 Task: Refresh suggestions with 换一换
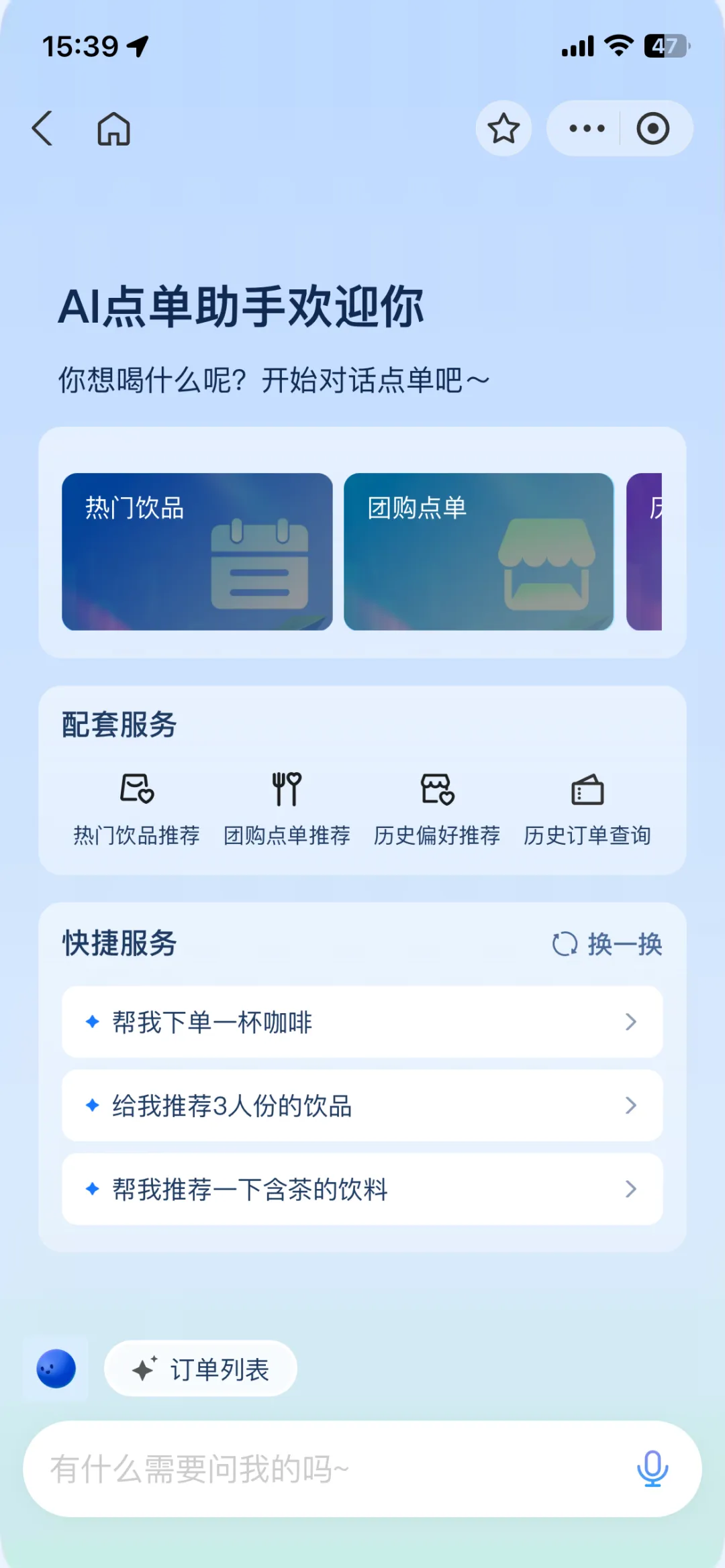607,944
